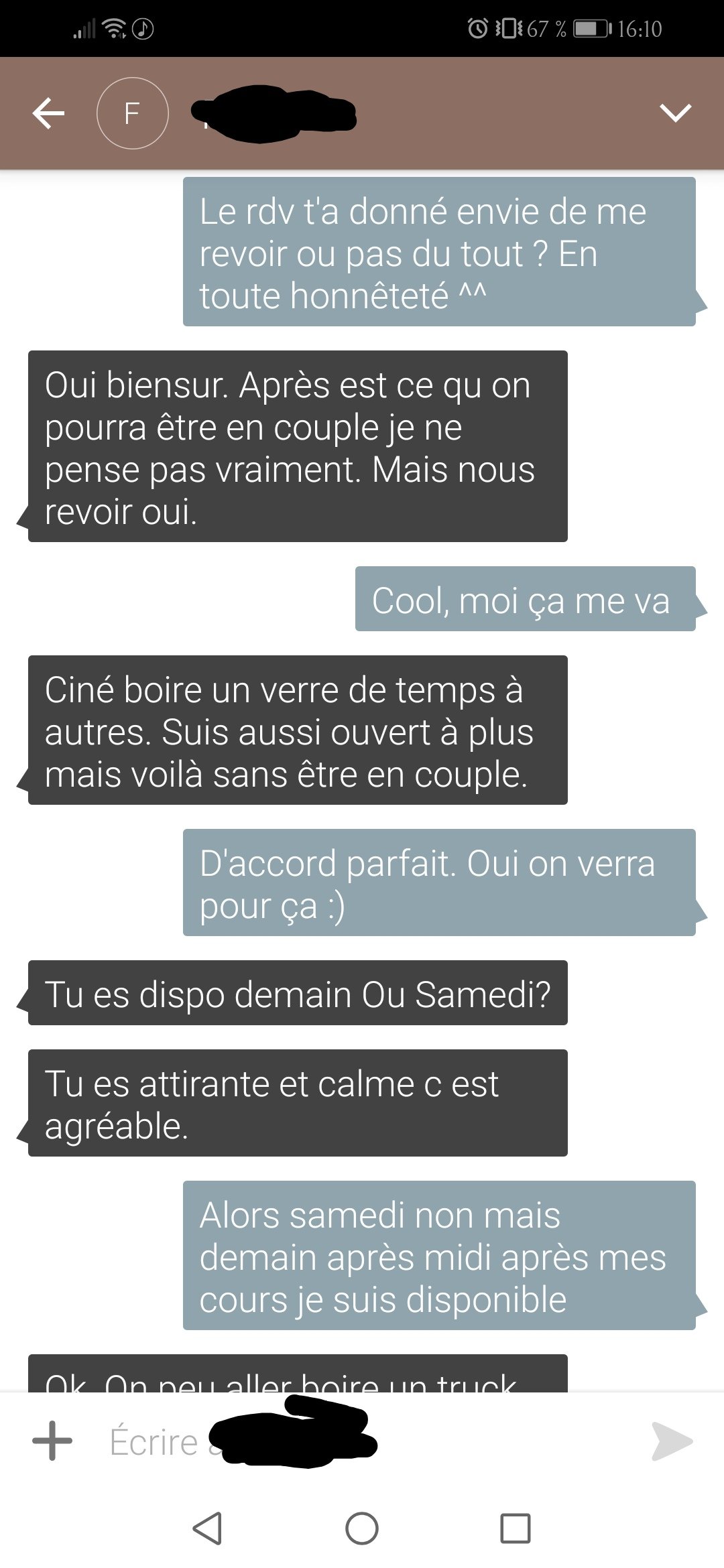Go back to the conversations list
The width and height of the screenshot is (724, 1568).
(49, 113)
